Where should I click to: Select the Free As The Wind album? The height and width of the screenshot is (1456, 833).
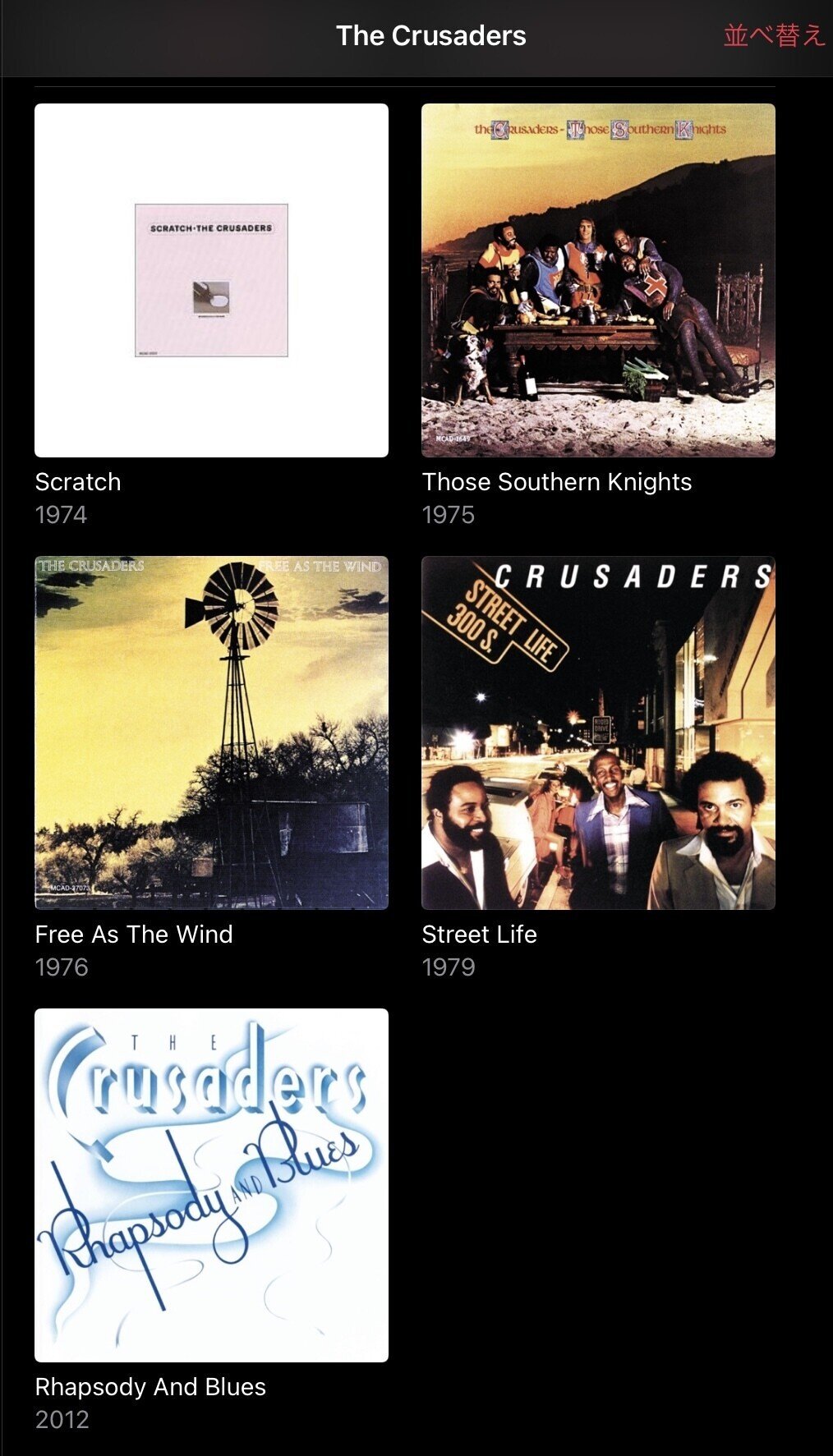point(211,733)
